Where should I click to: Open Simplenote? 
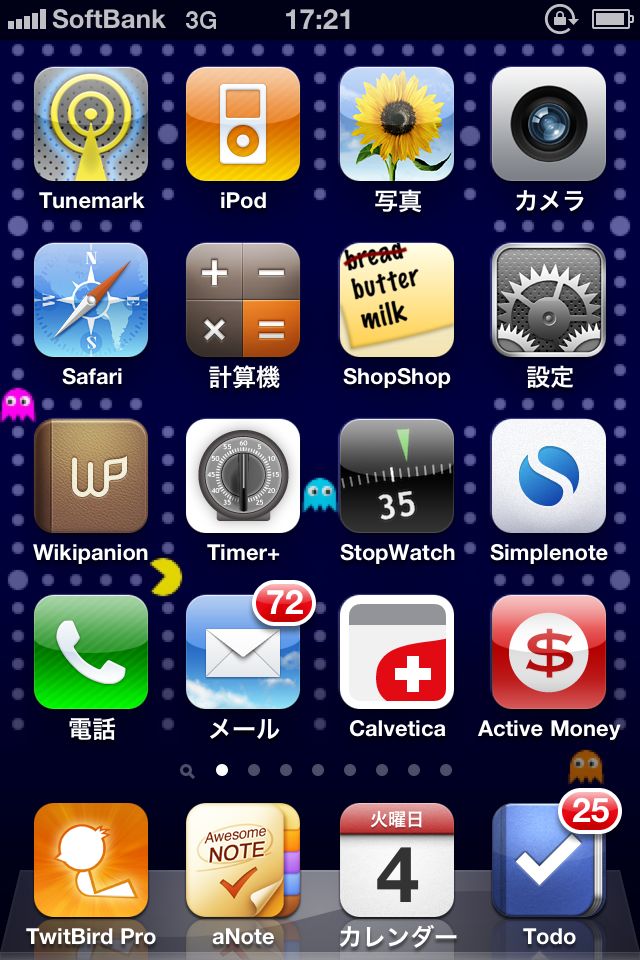549,476
